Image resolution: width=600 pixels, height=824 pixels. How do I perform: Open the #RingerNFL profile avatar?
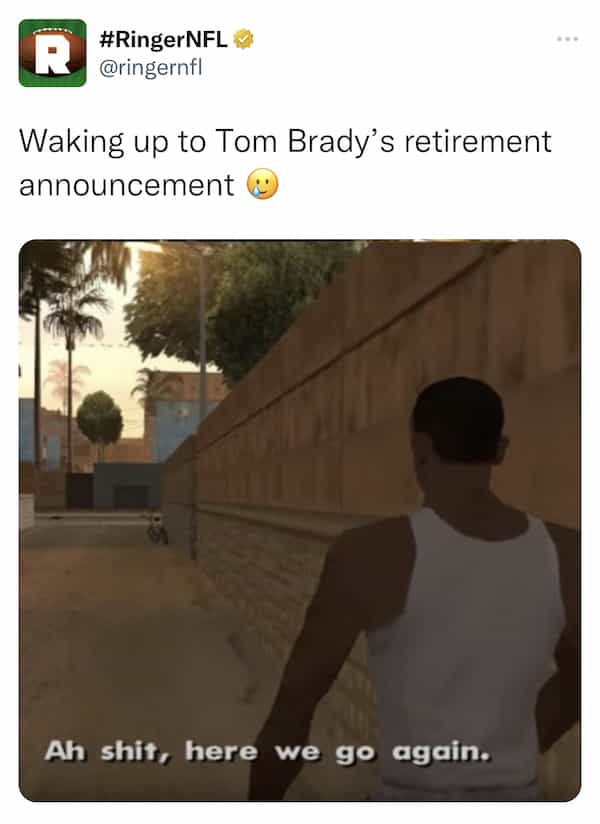click(52, 53)
